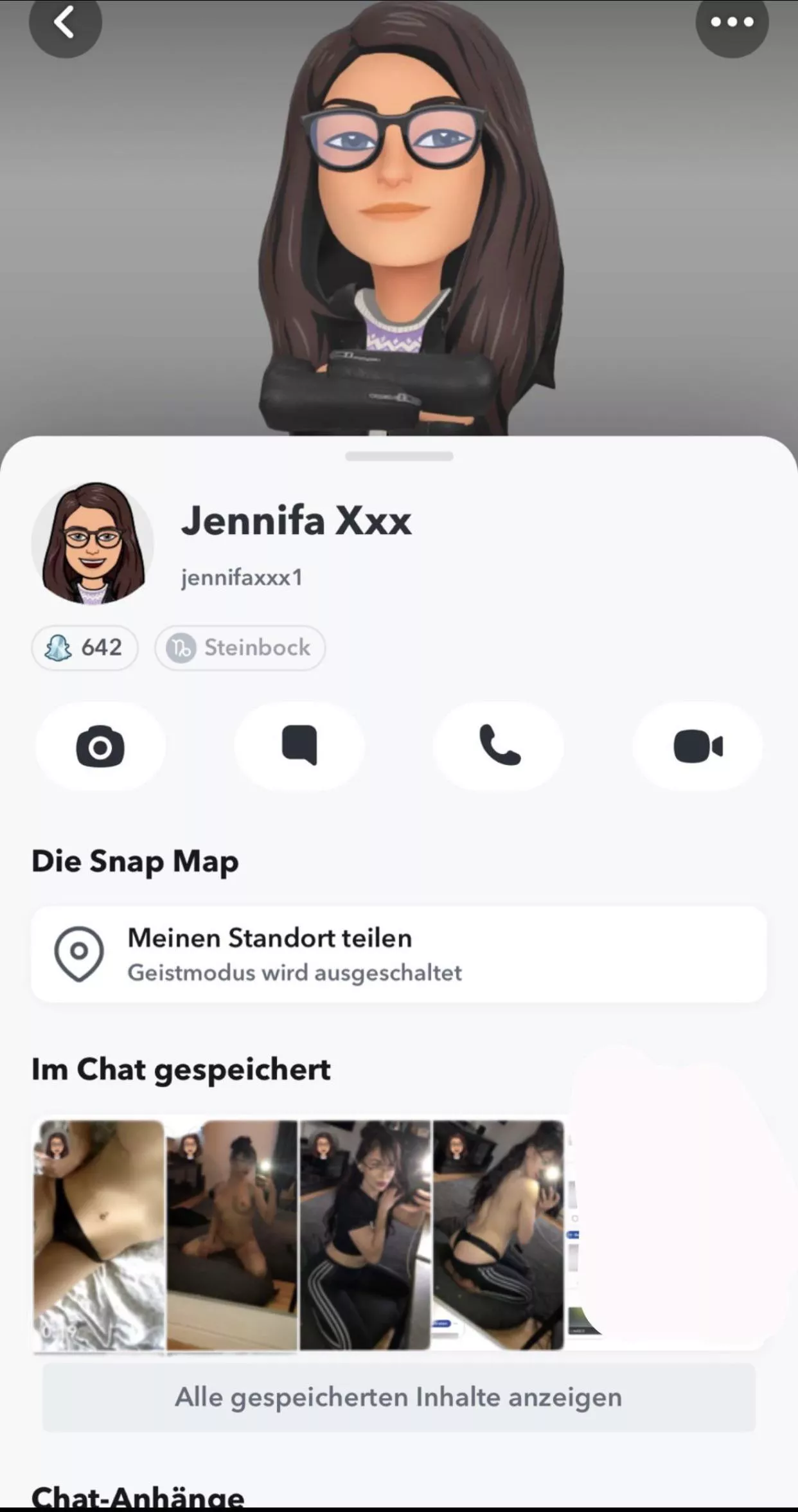Select the Im Chat gespeichert heading

pyautogui.click(x=181, y=1069)
